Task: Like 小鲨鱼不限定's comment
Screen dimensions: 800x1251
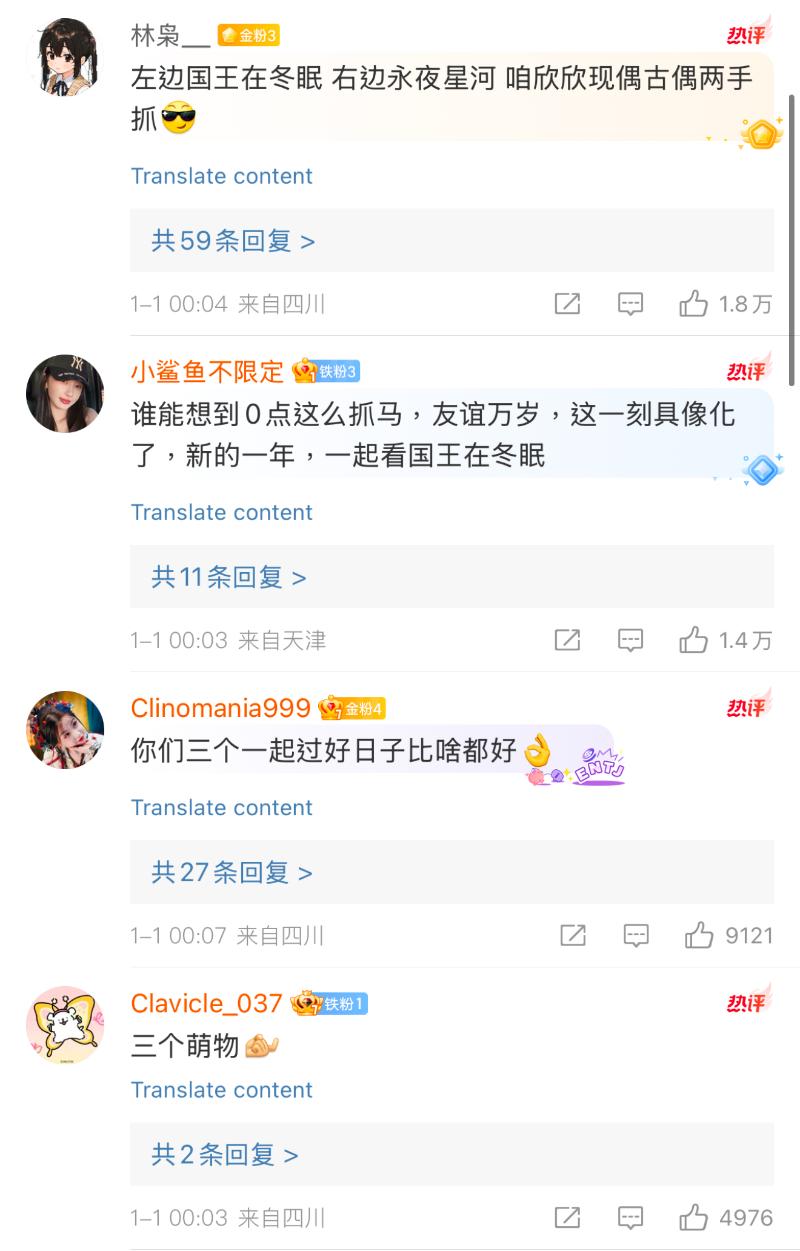Action: [x=693, y=640]
